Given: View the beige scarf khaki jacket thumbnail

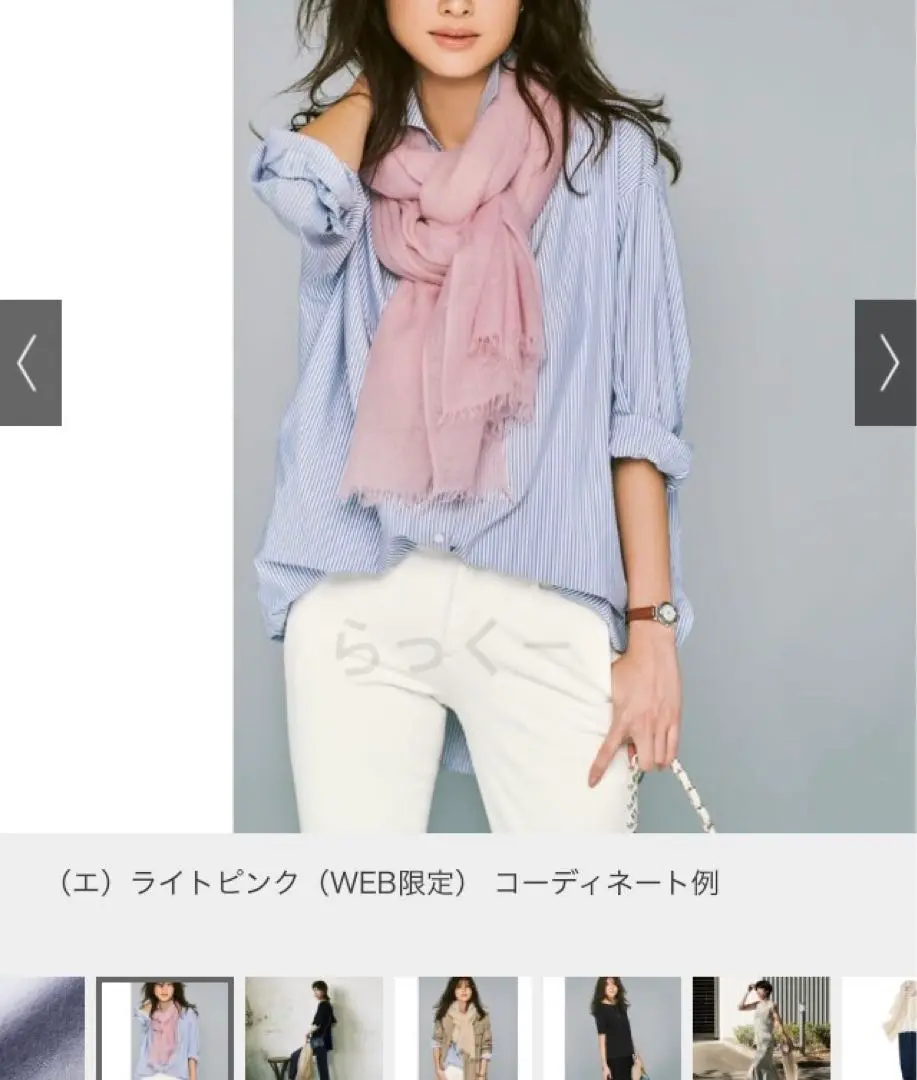Looking at the screenshot, I should point(463,1028).
